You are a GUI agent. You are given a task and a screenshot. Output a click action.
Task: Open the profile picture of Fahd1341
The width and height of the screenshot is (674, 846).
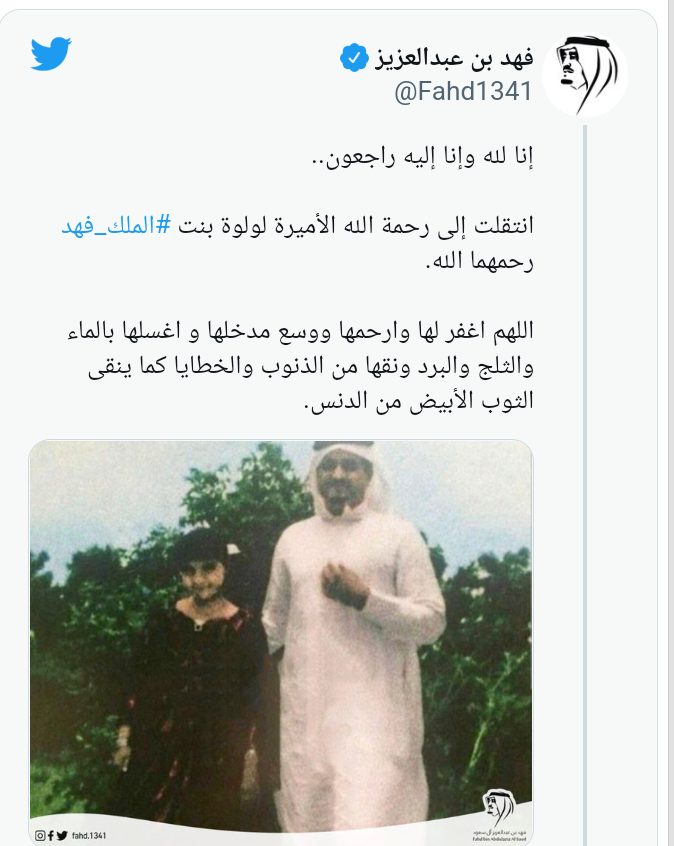pyautogui.click(x=589, y=74)
